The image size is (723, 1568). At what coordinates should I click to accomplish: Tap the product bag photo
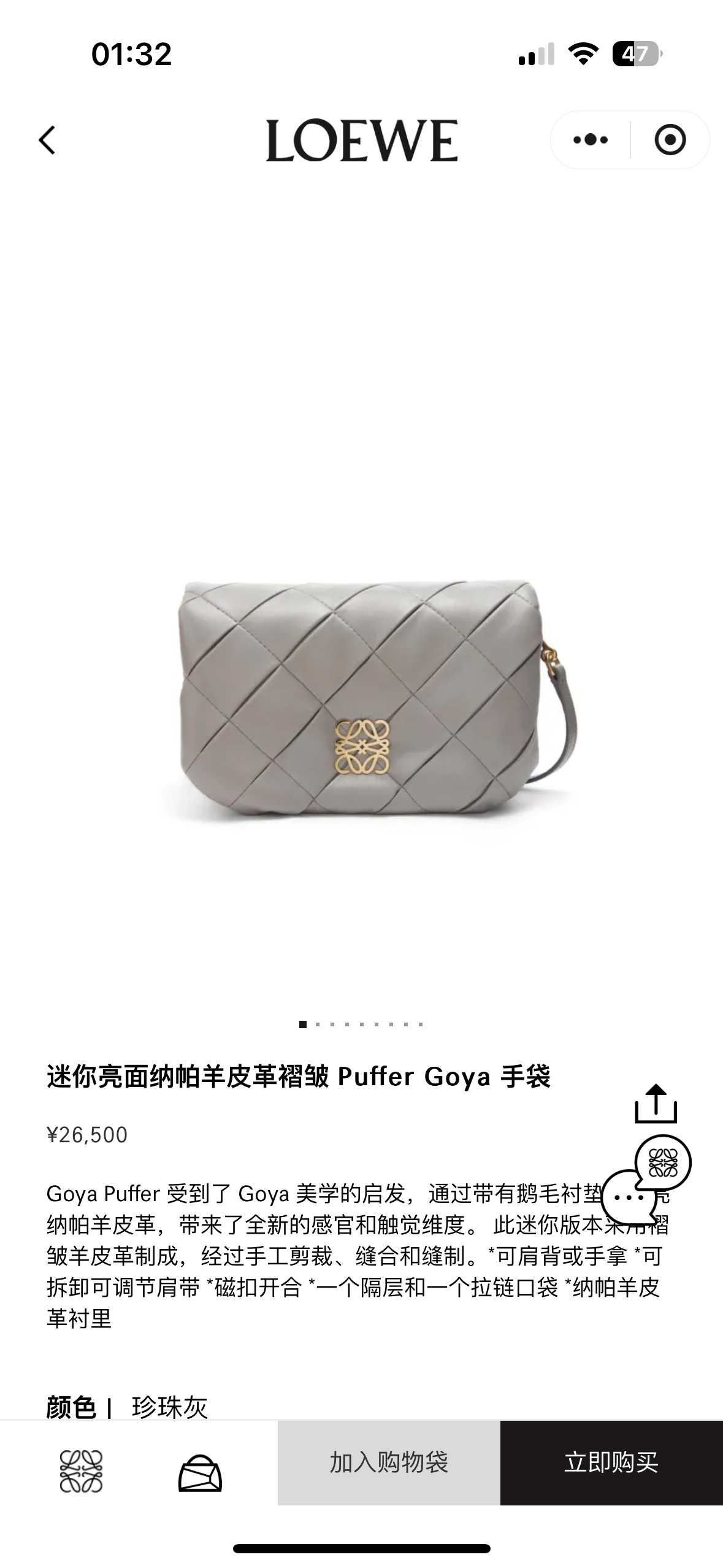(362, 705)
